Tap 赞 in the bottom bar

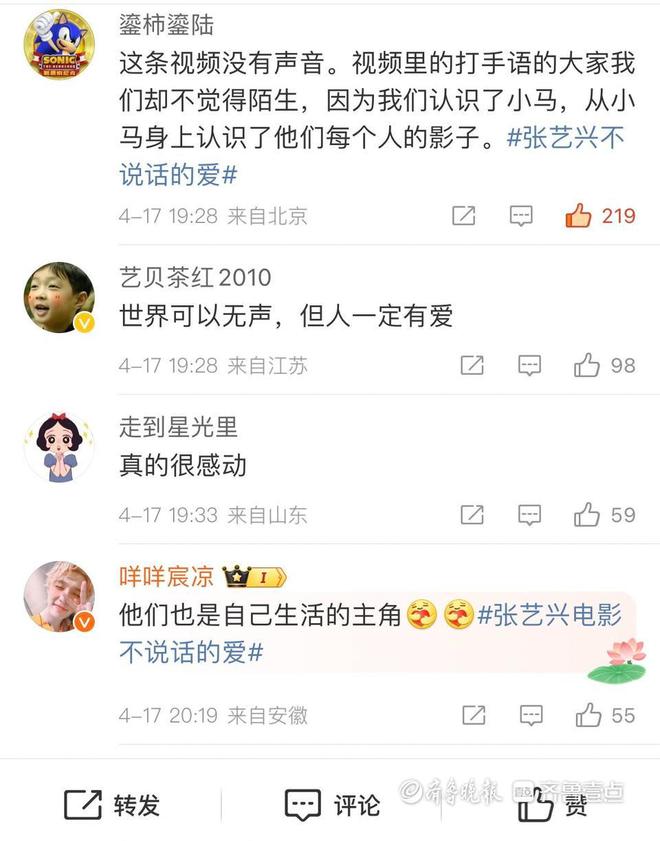552,805
